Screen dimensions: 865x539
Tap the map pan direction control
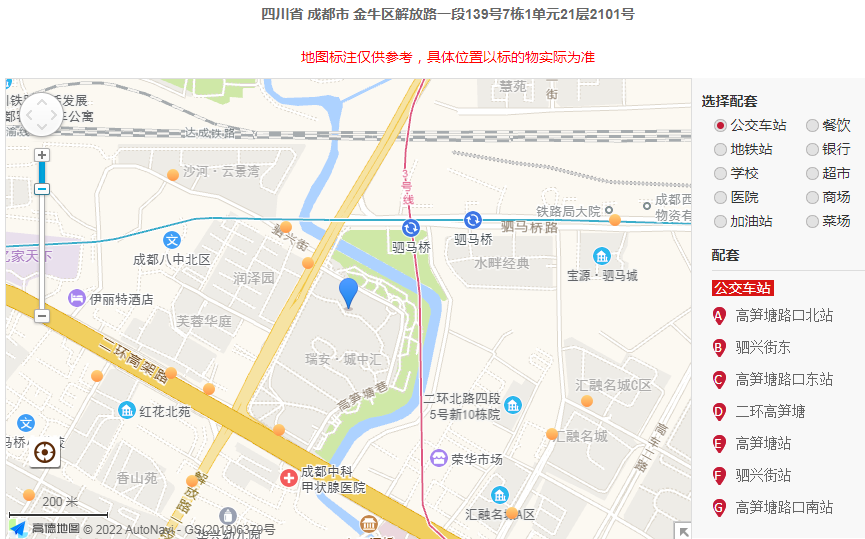(42, 115)
